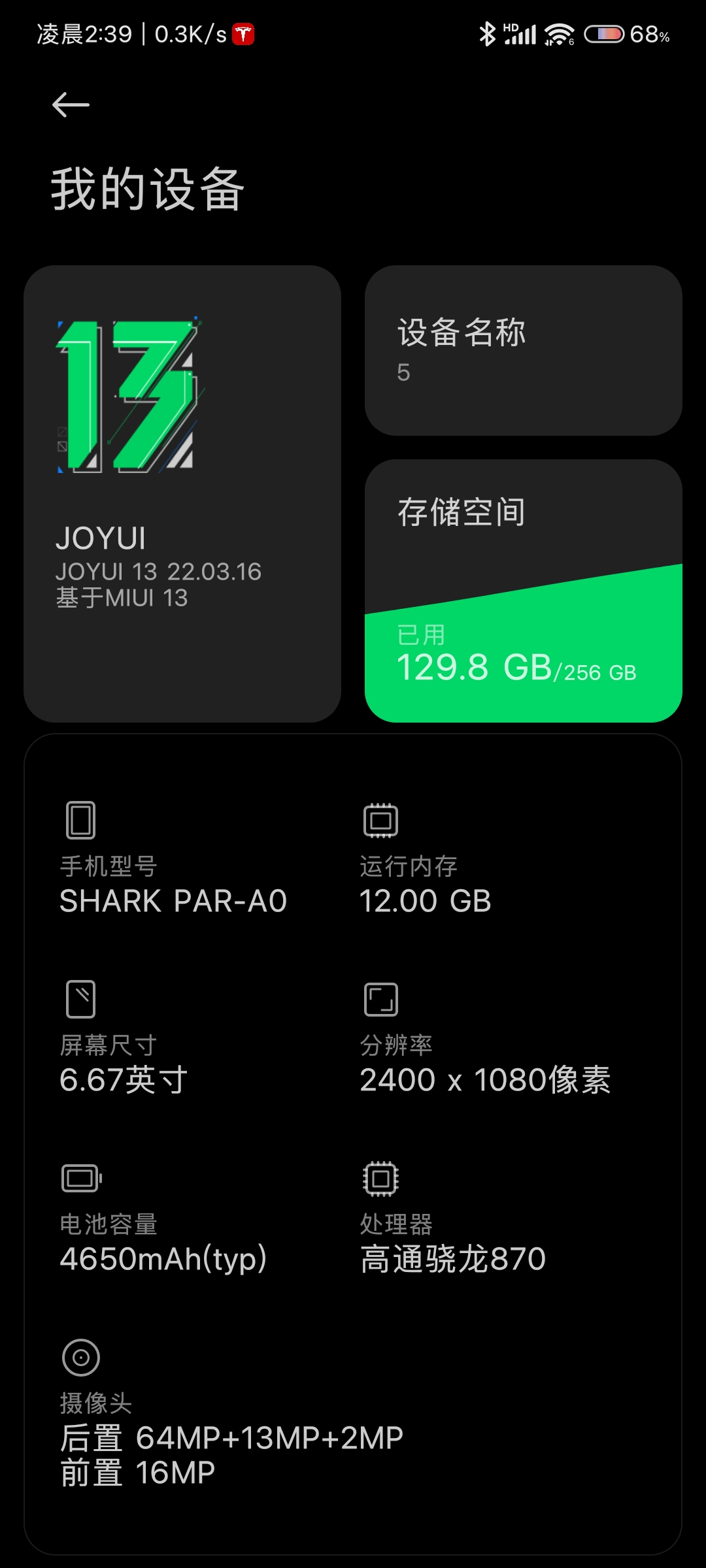Open the 存储空间 storage card

[x=524, y=591]
